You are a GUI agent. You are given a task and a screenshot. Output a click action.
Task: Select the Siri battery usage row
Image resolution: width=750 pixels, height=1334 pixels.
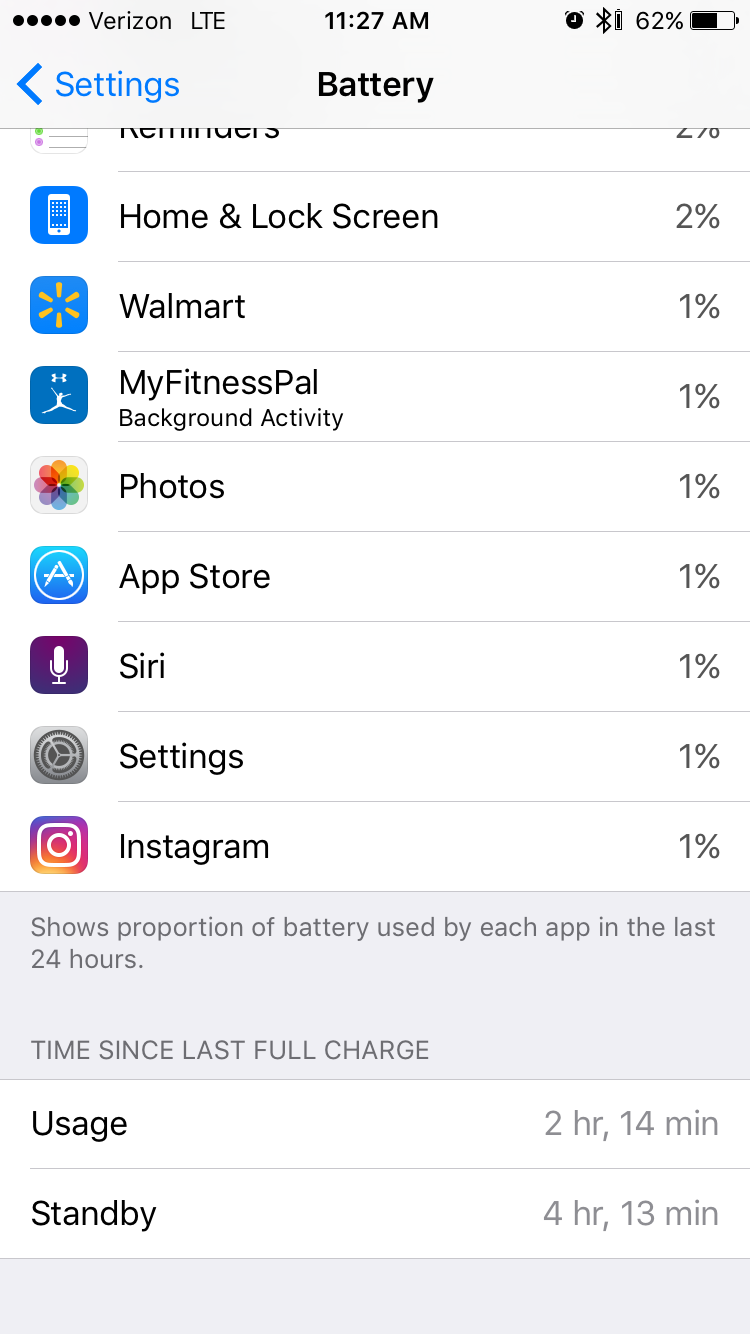[x=375, y=667]
